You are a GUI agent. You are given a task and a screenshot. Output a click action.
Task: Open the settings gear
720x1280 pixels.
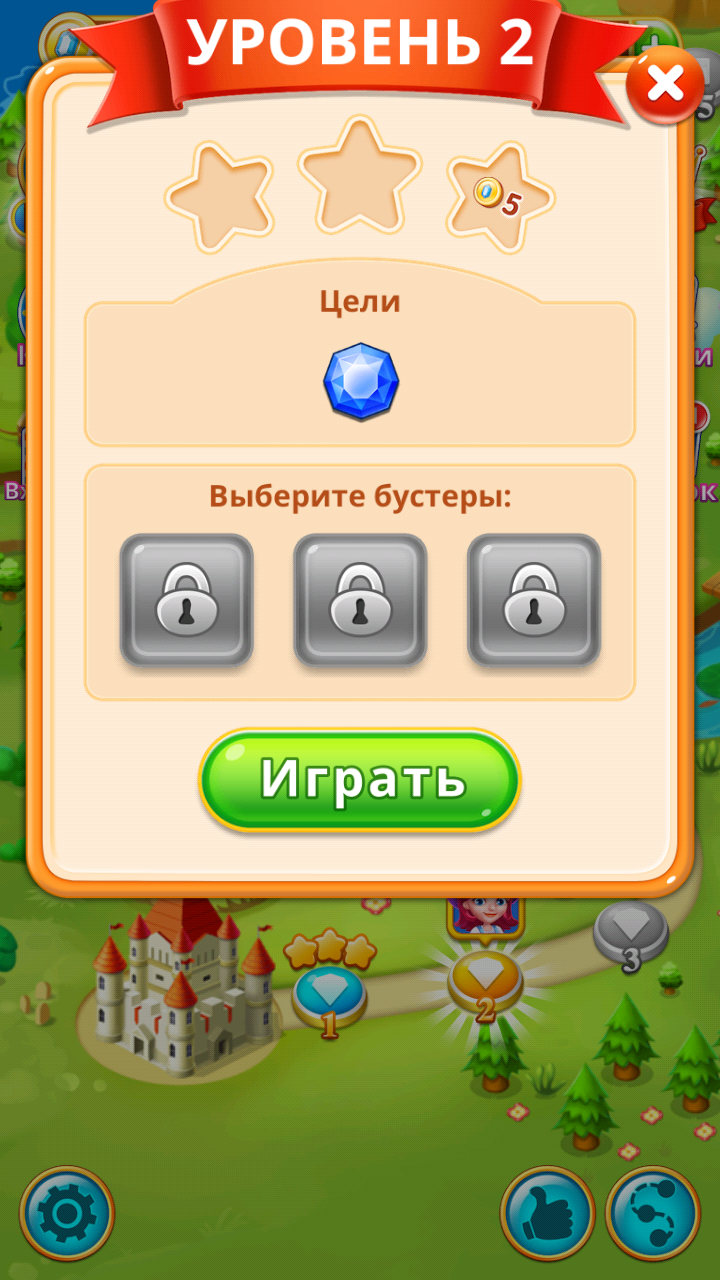click(x=67, y=1213)
